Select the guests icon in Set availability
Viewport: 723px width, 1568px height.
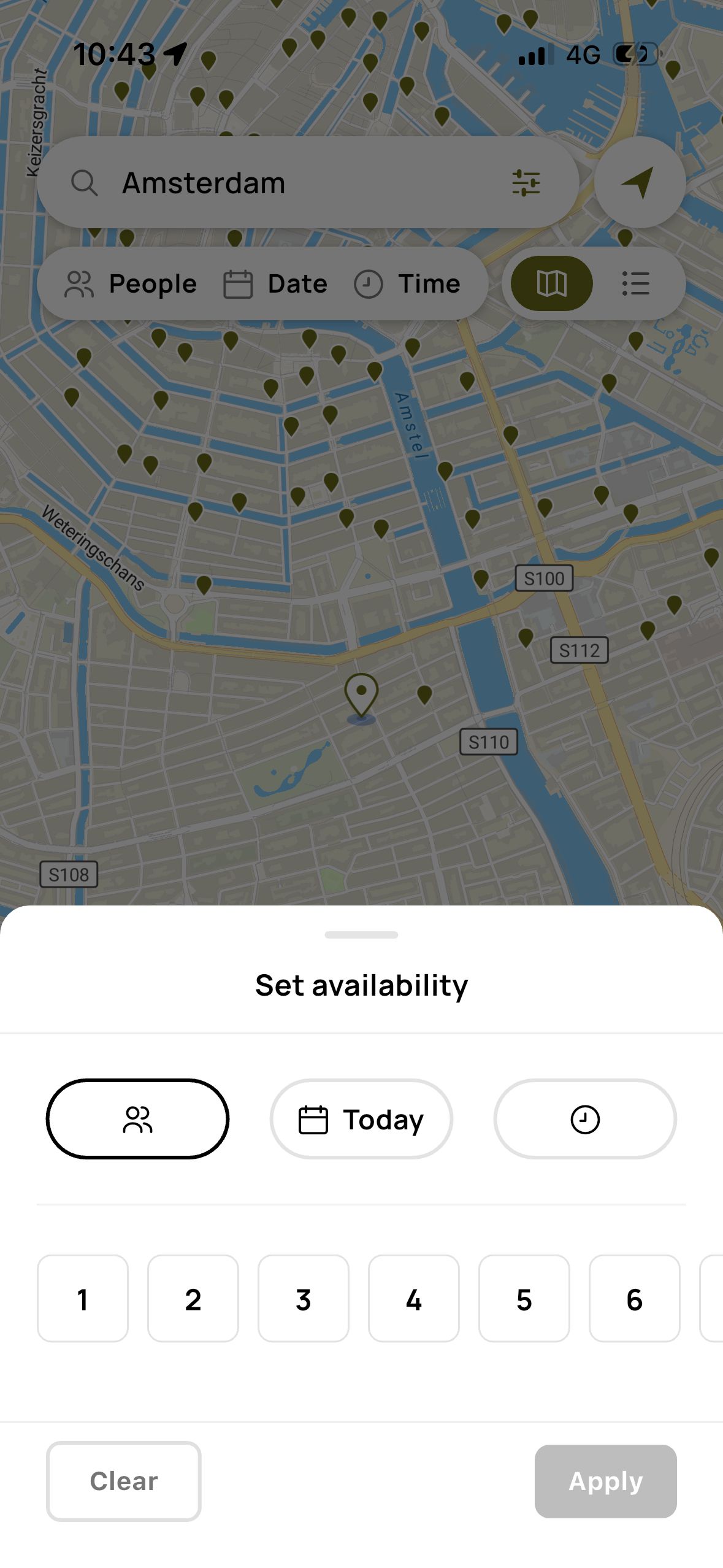pyautogui.click(x=137, y=1118)
